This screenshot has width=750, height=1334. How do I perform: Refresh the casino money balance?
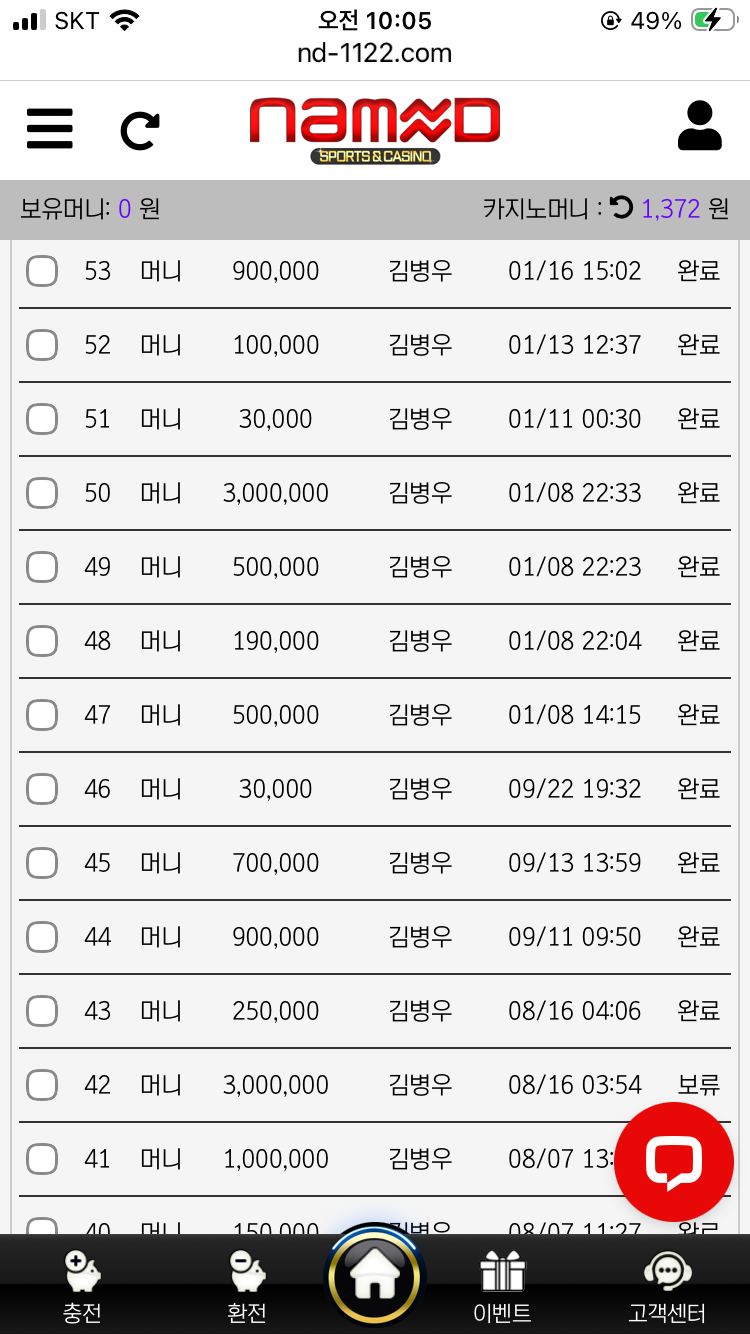point(622,207)
